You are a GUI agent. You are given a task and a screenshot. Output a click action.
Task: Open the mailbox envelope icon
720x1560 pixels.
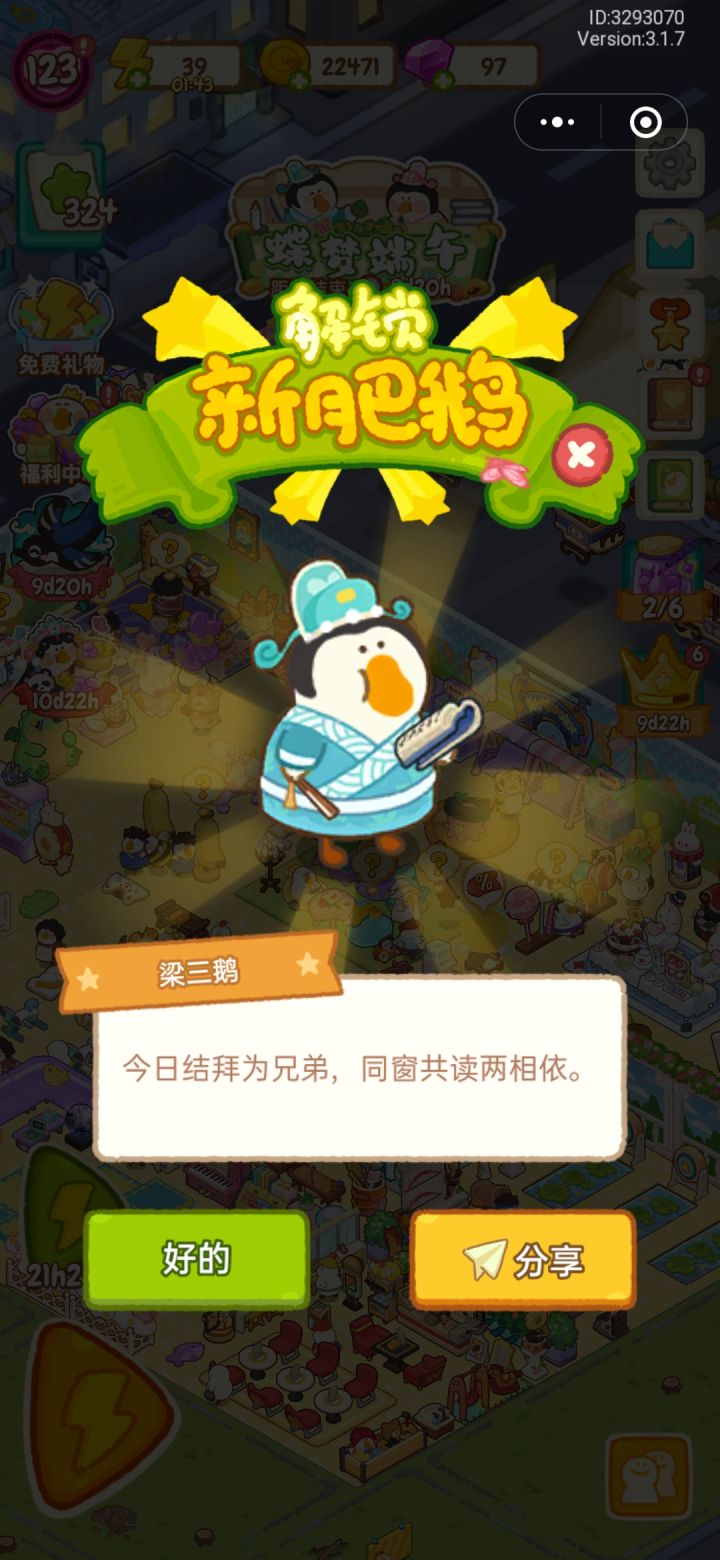tap(668, 241)
